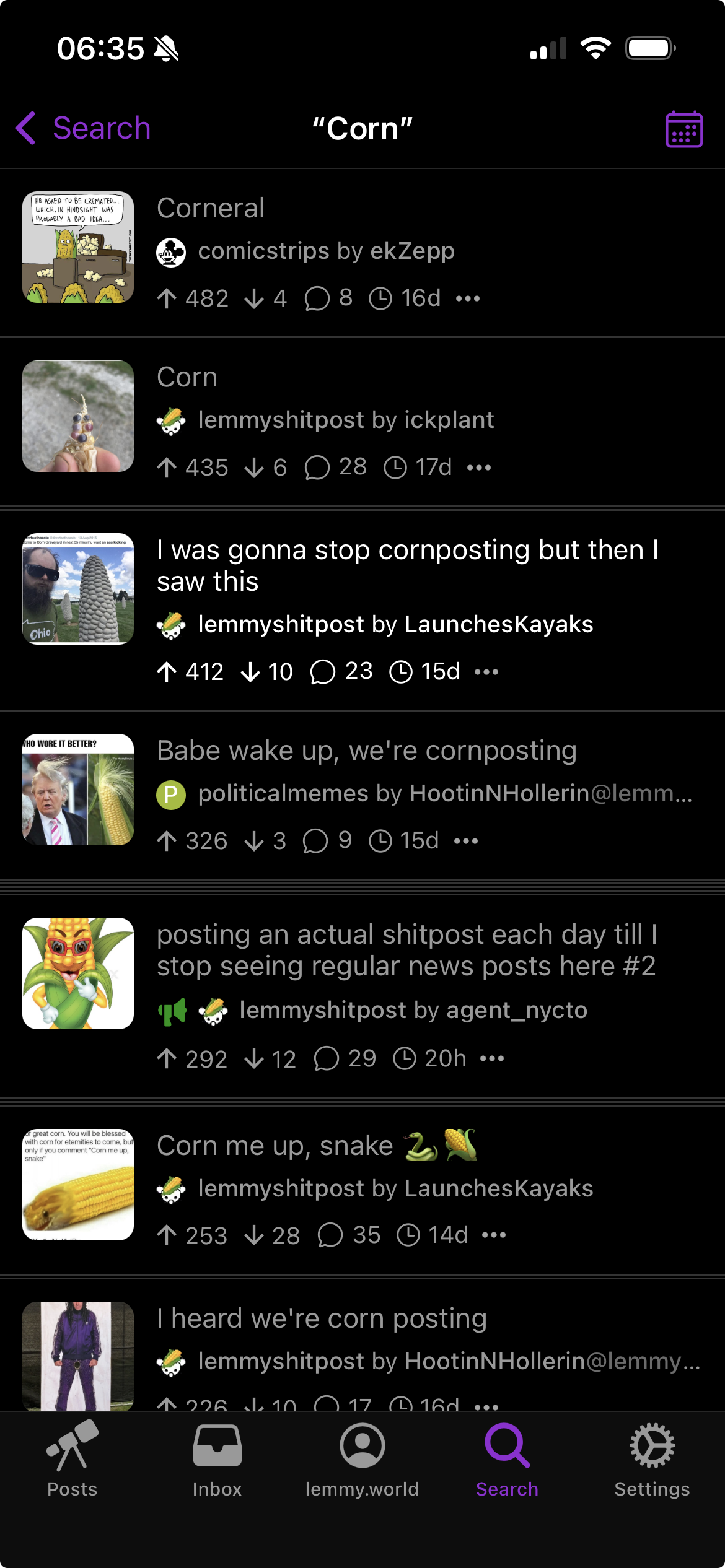Open the lemmy.world profile tab
Viewport: 725px width, 1568px height.
[362, 1459]
